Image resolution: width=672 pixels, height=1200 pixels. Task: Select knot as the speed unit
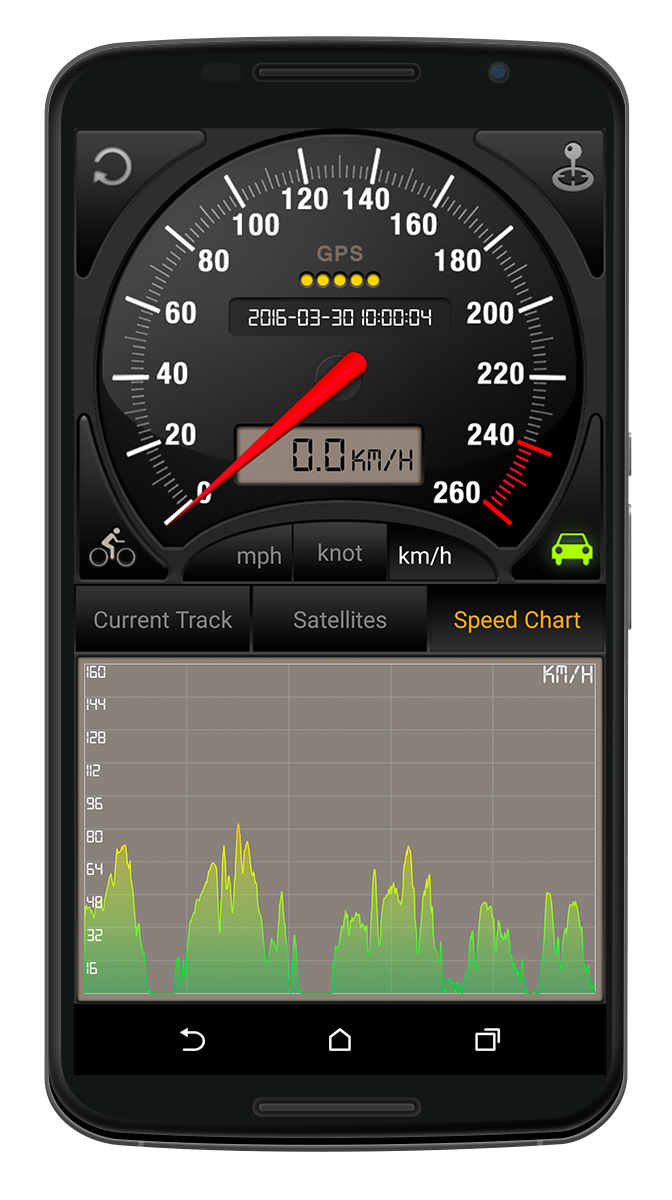coord(340,554)
